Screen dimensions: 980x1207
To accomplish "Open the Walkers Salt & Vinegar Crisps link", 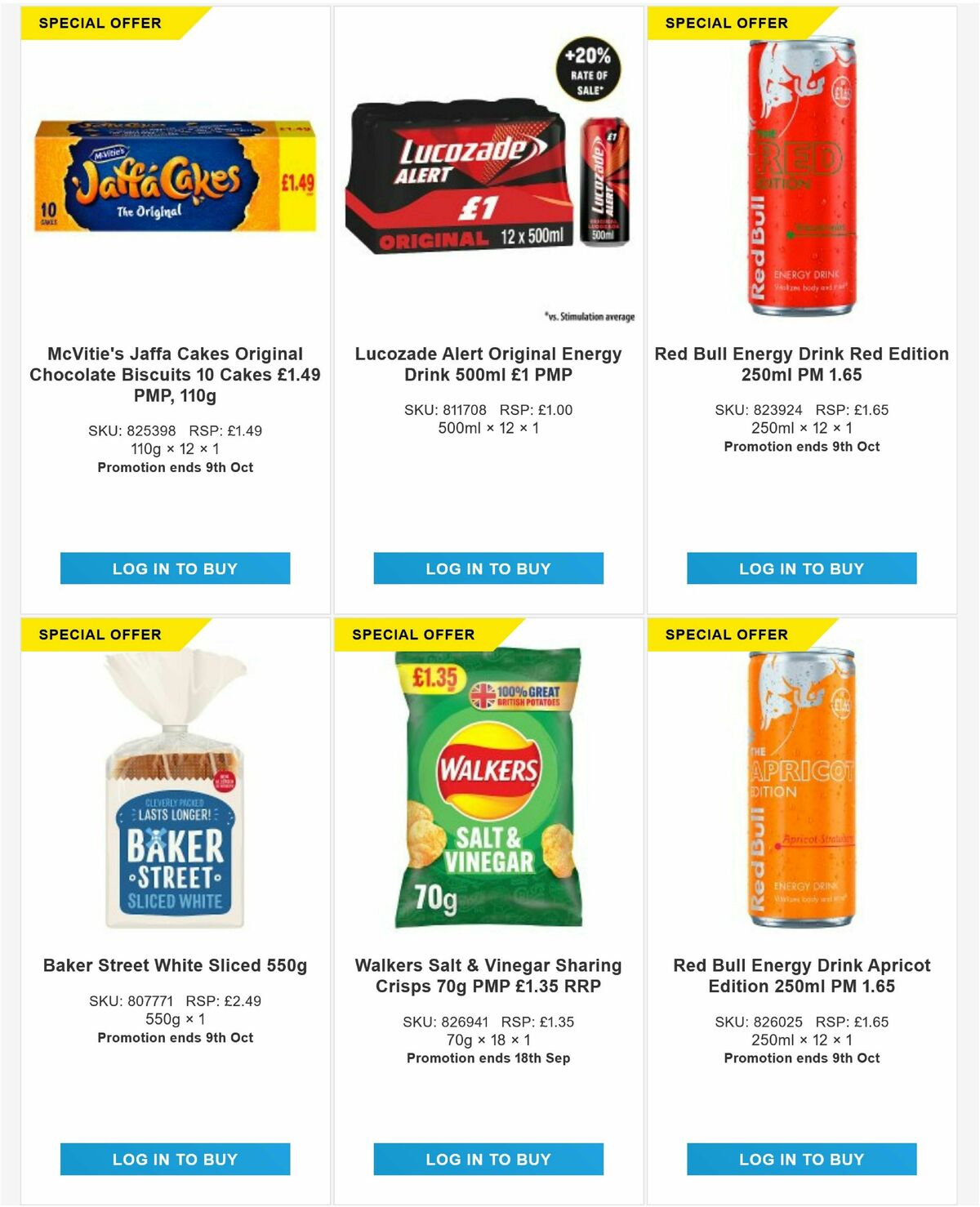I will click(x=490, y=974).
